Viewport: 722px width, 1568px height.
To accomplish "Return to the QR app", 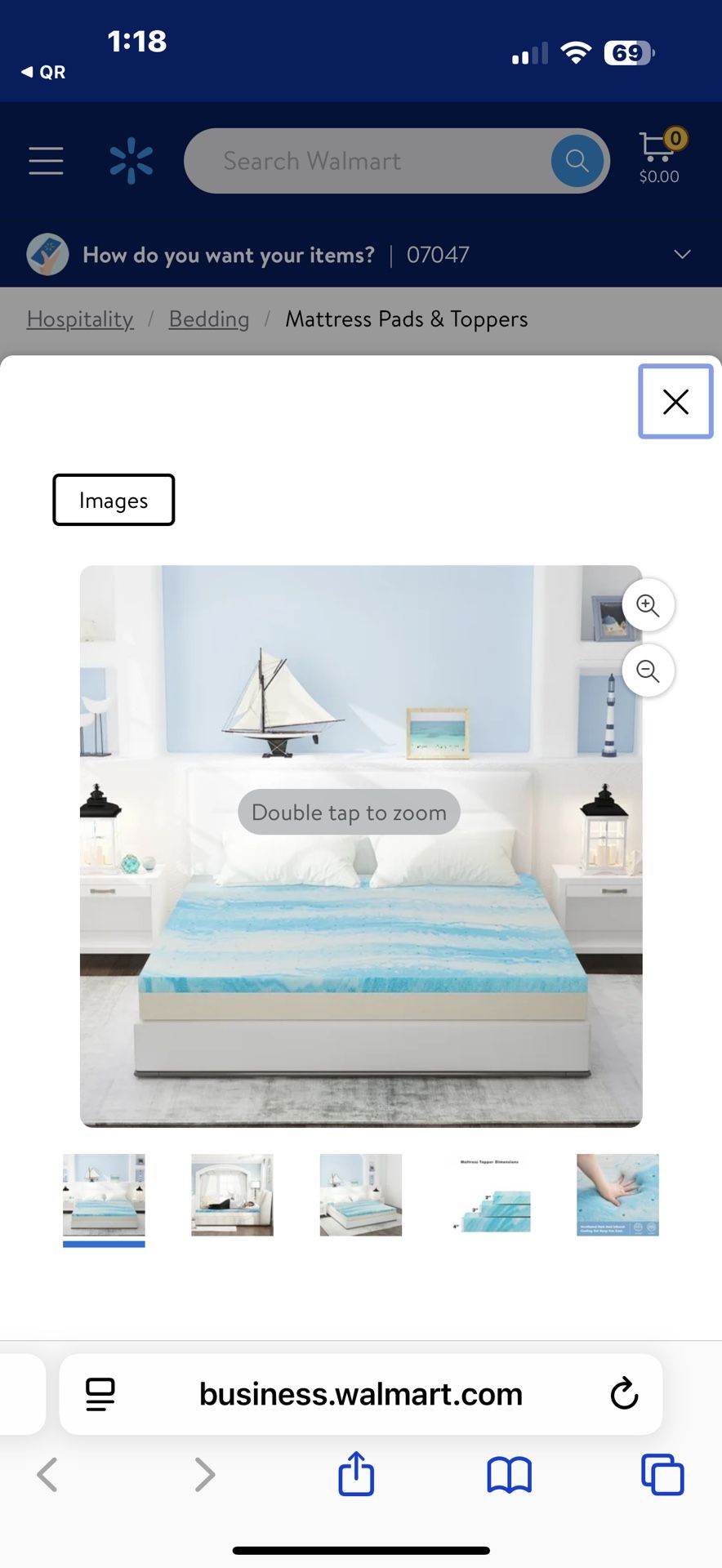I will pos(43,72).
